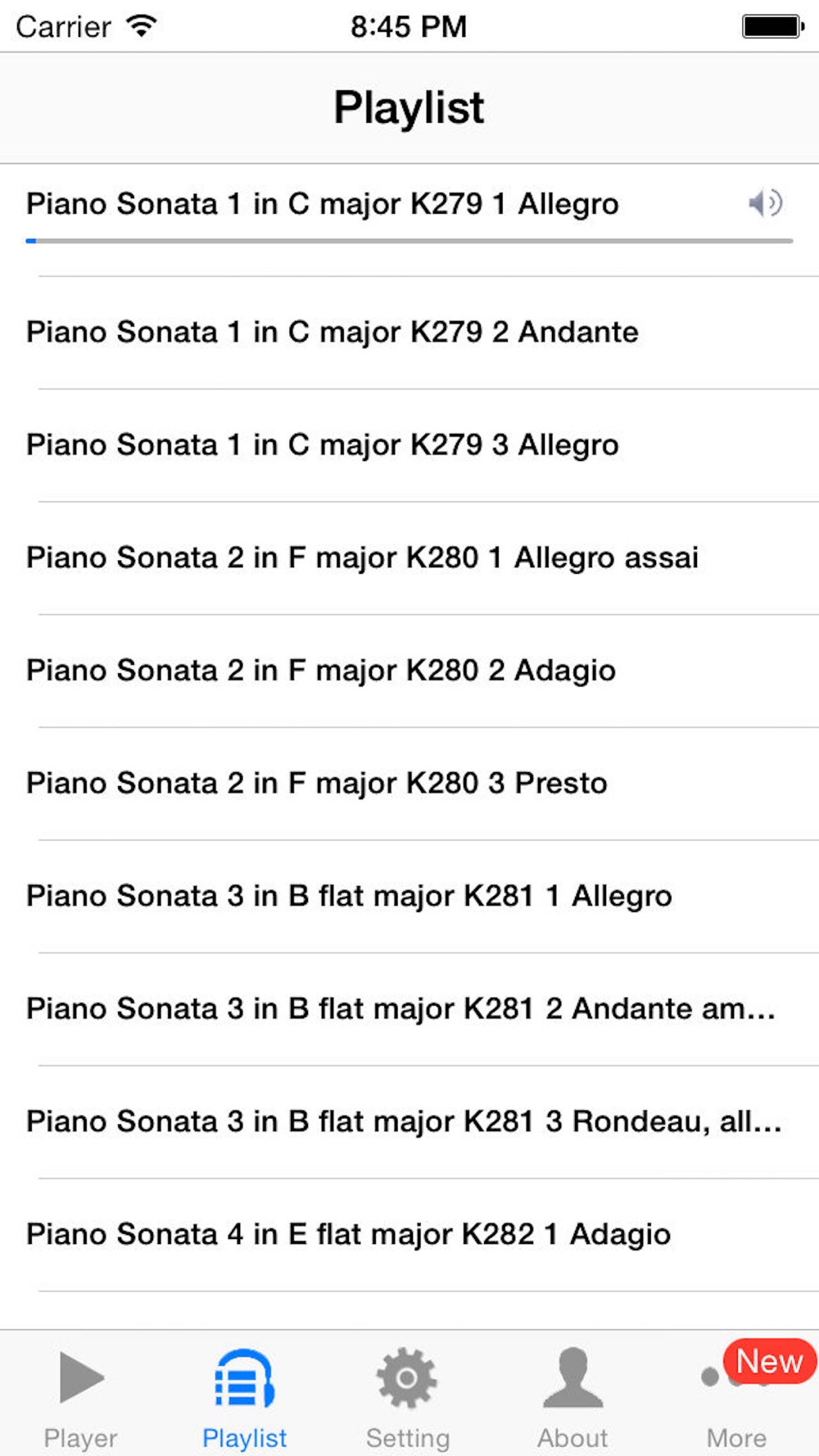Play Sonata 2 K280 1 Allegro assai
This screenshot has width=819, height=1456.
409,558
